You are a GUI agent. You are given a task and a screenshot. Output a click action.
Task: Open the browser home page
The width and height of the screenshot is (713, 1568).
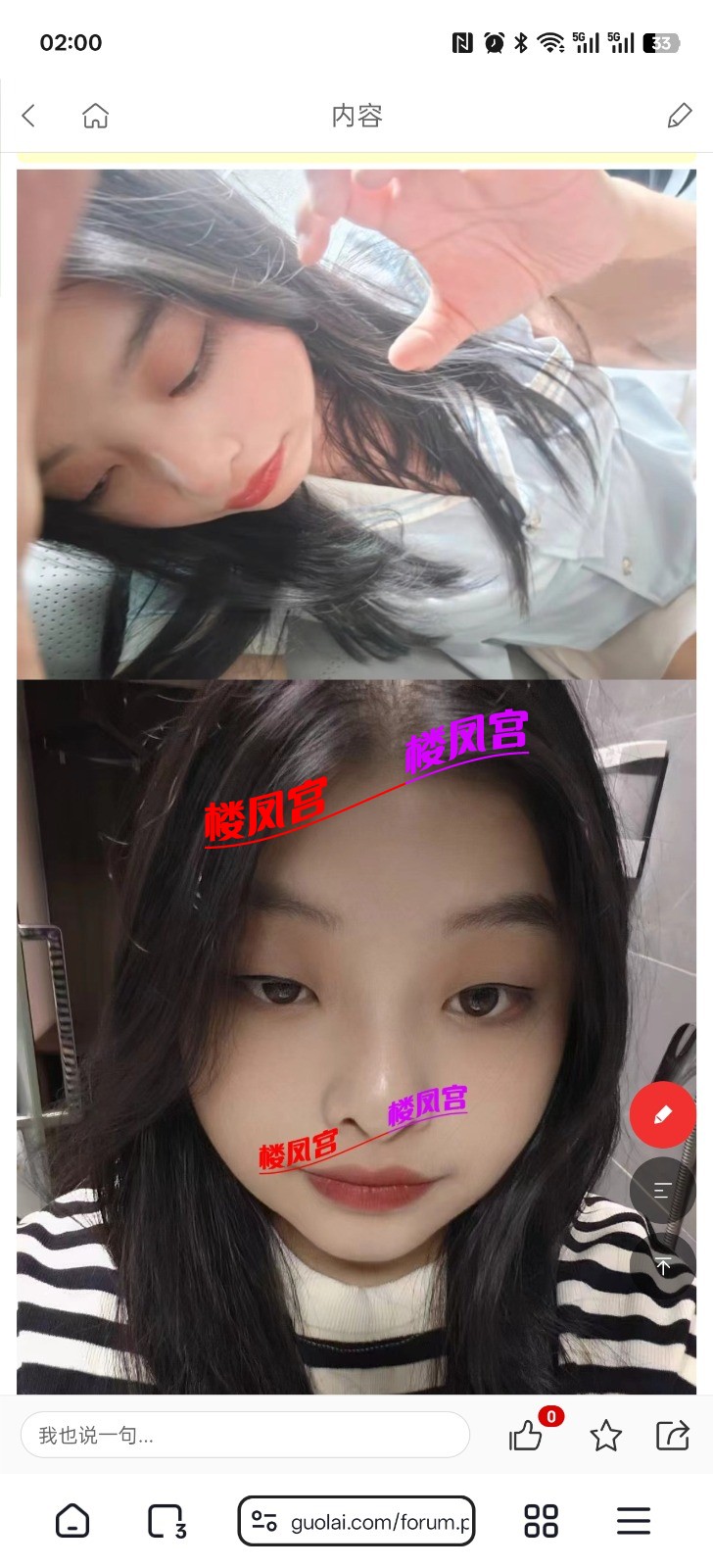click(72, 1521)
